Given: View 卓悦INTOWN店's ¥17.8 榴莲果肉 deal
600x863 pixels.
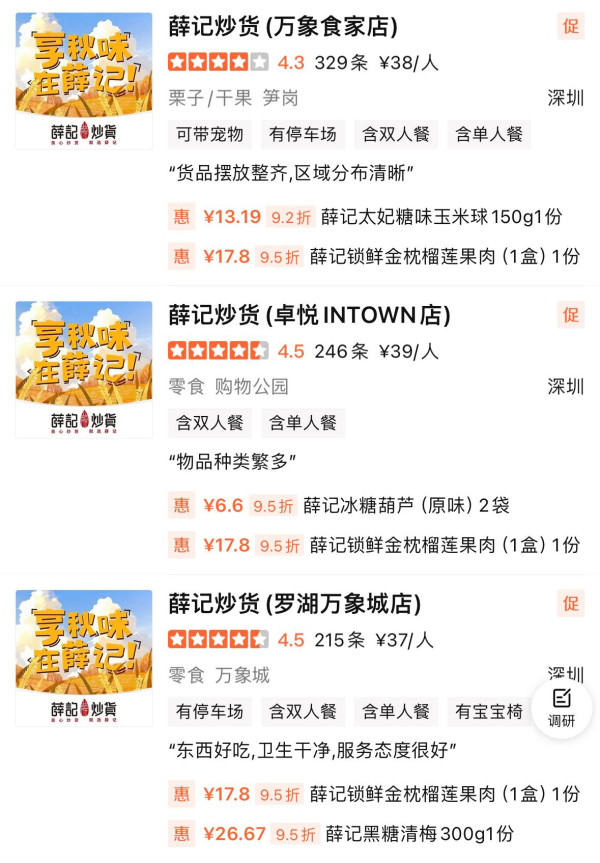Looking at the screenshot, I should pos(380,545).
